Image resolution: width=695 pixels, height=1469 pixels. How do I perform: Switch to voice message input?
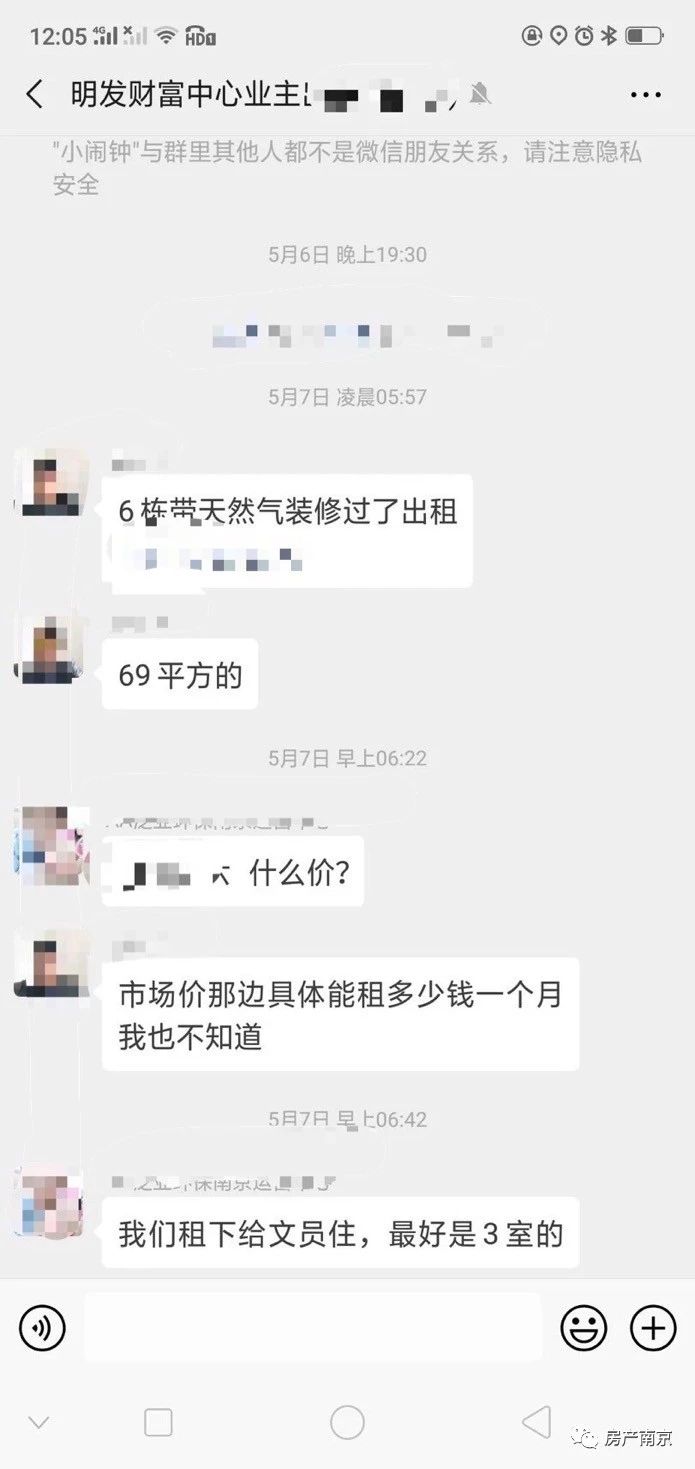click(x=42, y=1328)
